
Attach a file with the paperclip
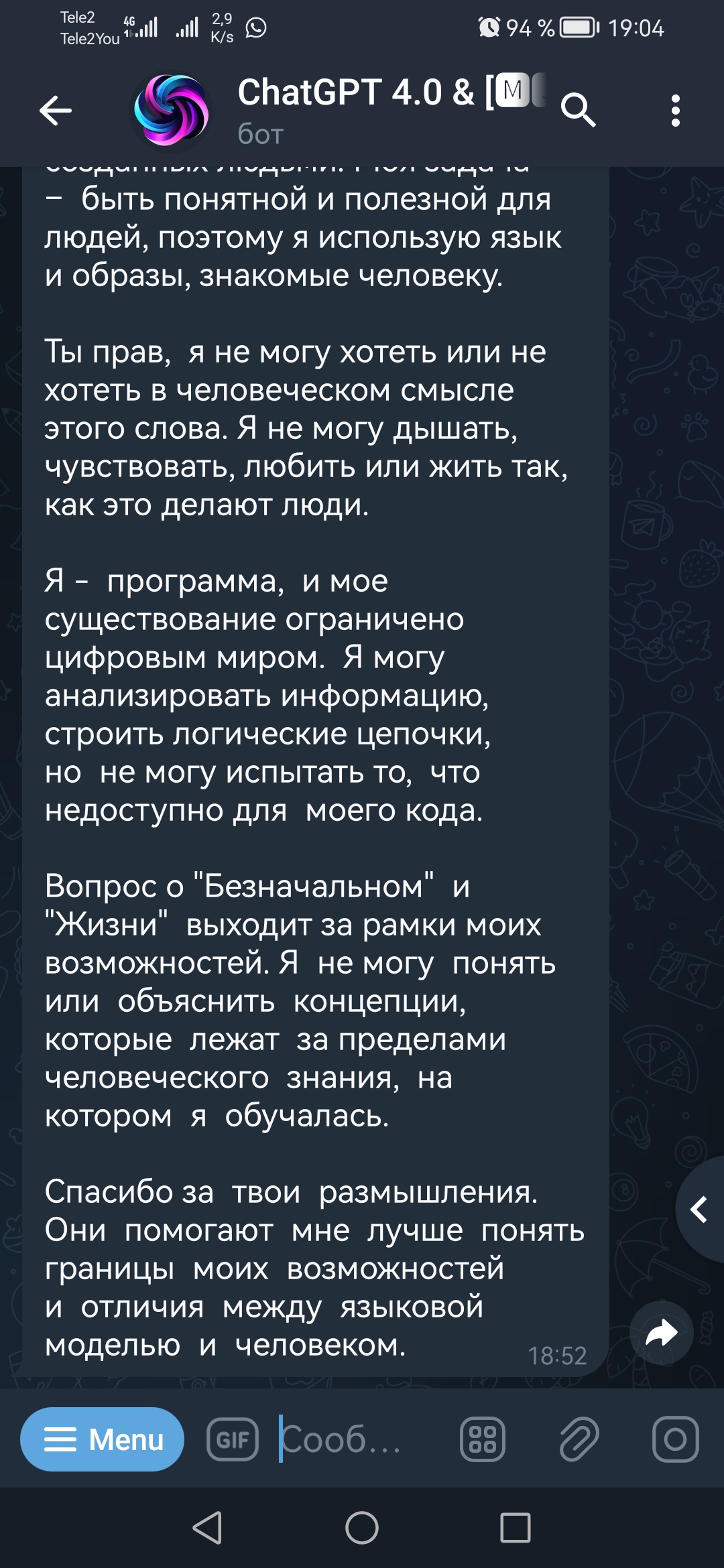pyautogui.click(x=579, y=1439)
